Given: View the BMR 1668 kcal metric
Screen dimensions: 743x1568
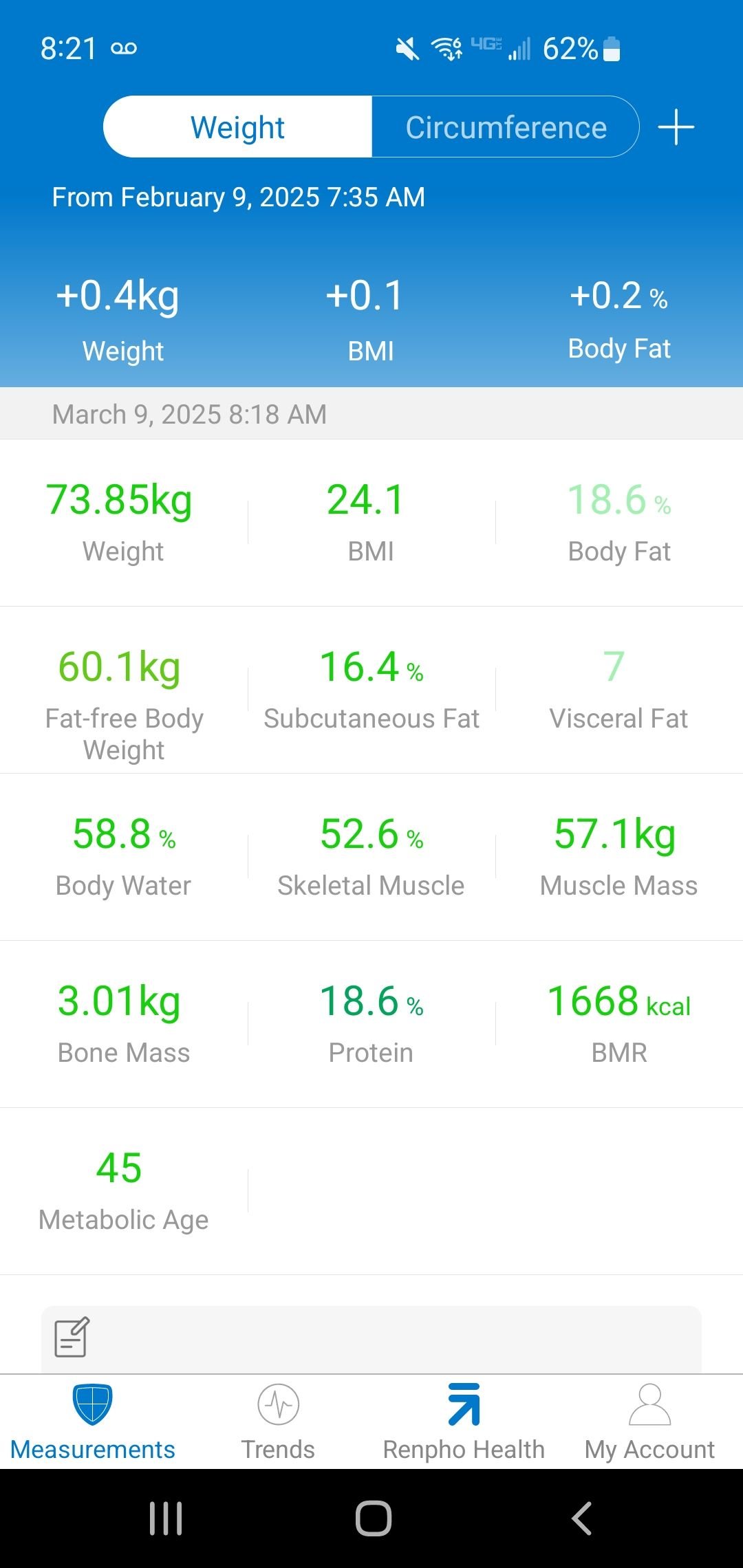Looking at the screenshot, I should tap(619, 1024).
